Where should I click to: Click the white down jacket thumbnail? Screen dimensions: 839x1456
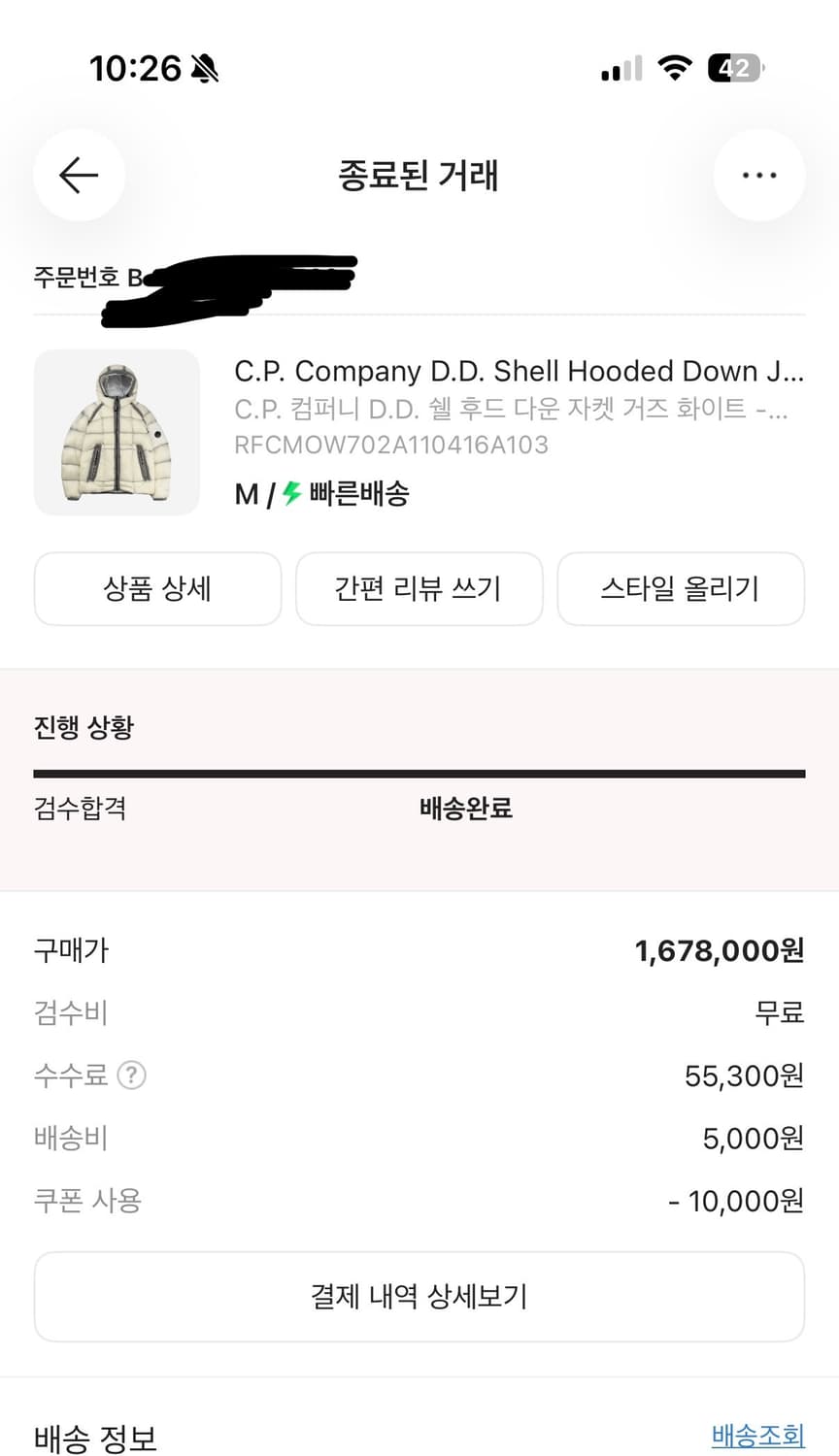[x=117, y=432]
